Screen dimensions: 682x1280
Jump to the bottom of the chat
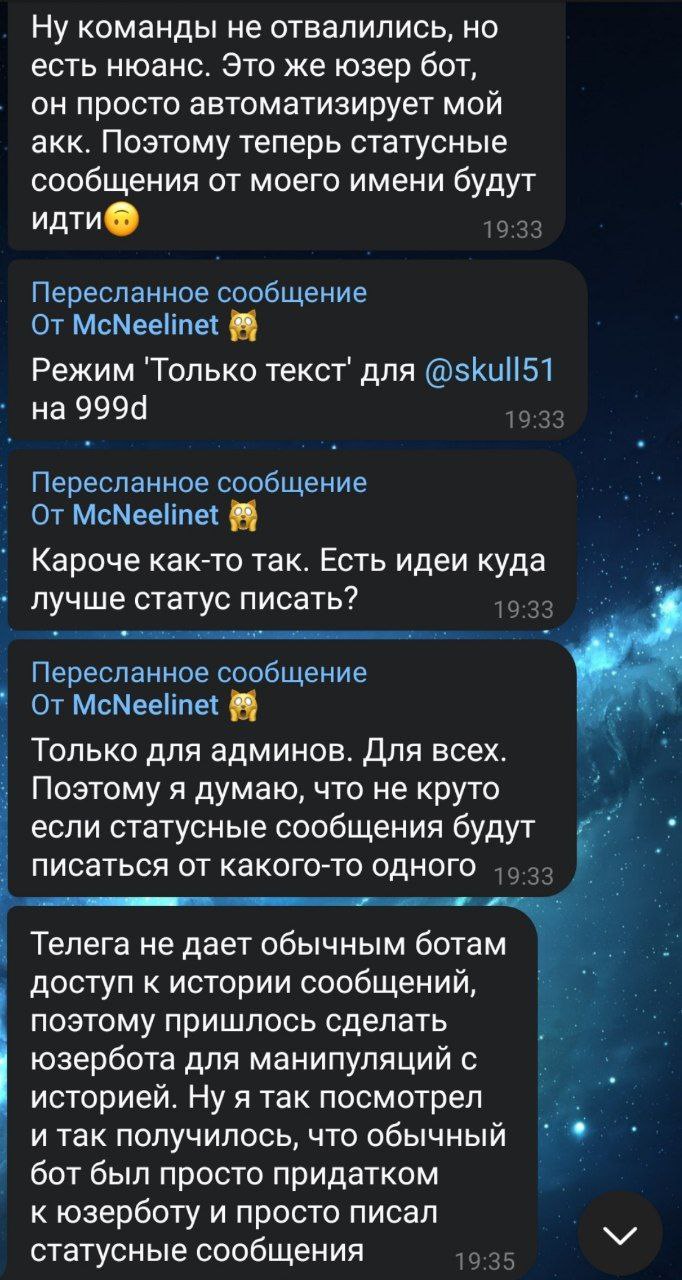pos(620,1233)
